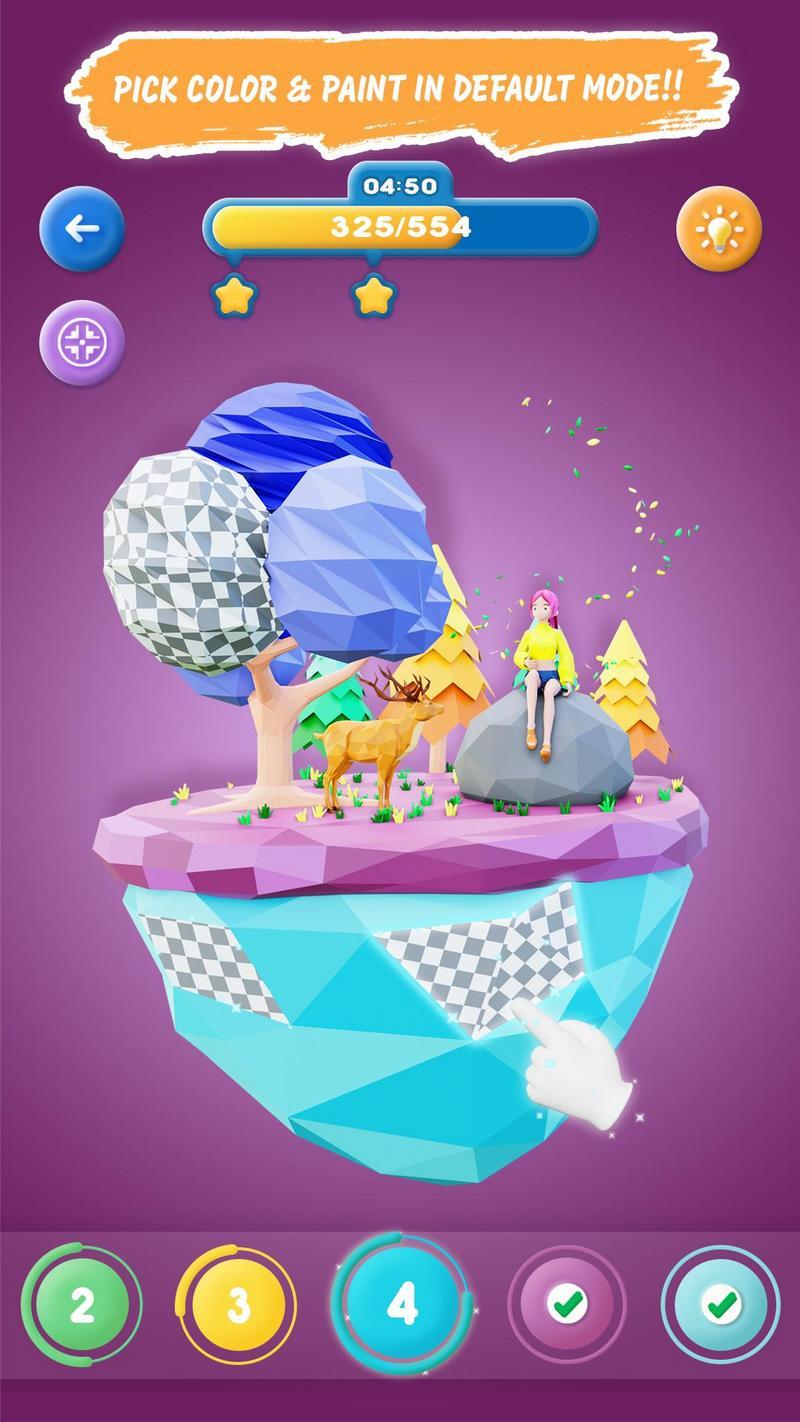
Task: Pick yellow color number 3
Action: [x=237, y=1304]
